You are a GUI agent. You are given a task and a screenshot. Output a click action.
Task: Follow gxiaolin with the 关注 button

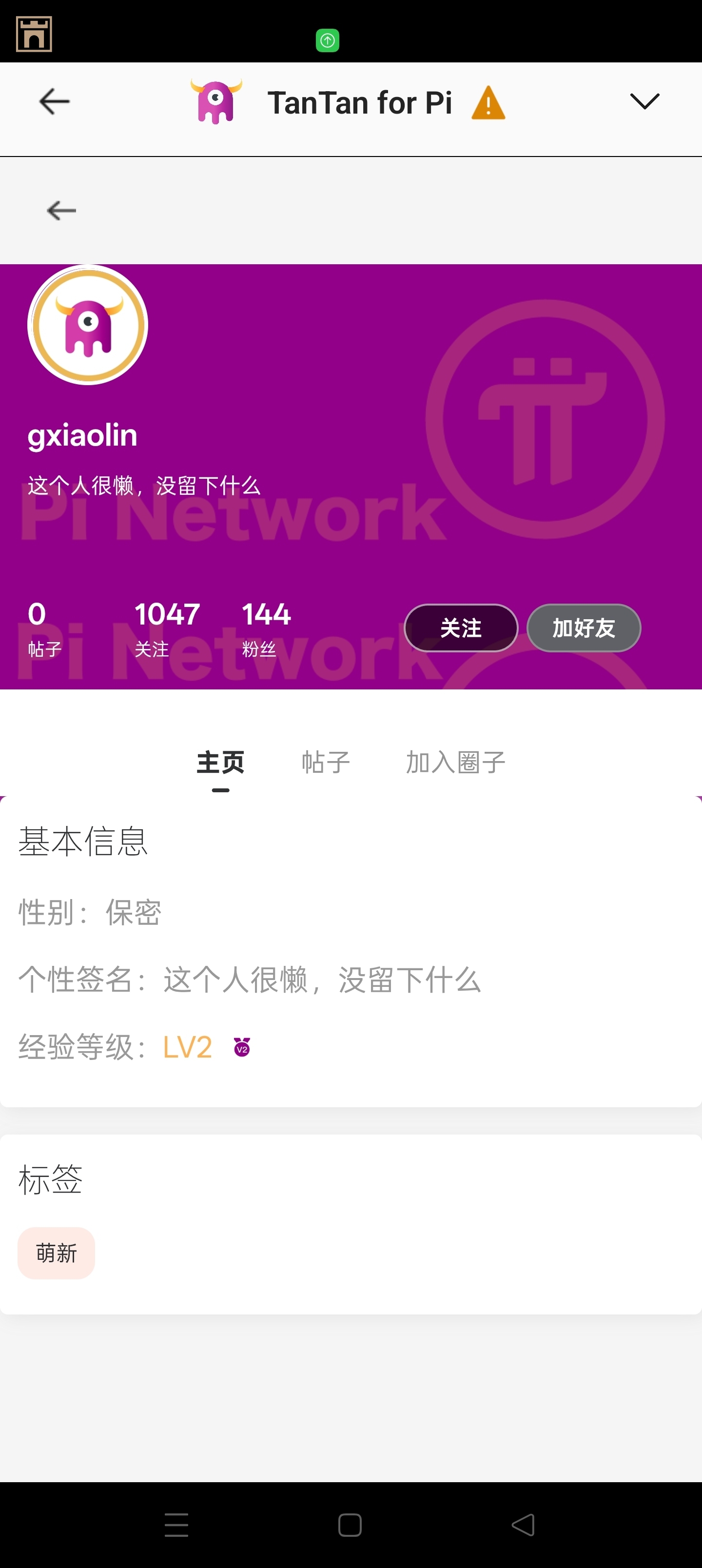click(x=461, y=627)
